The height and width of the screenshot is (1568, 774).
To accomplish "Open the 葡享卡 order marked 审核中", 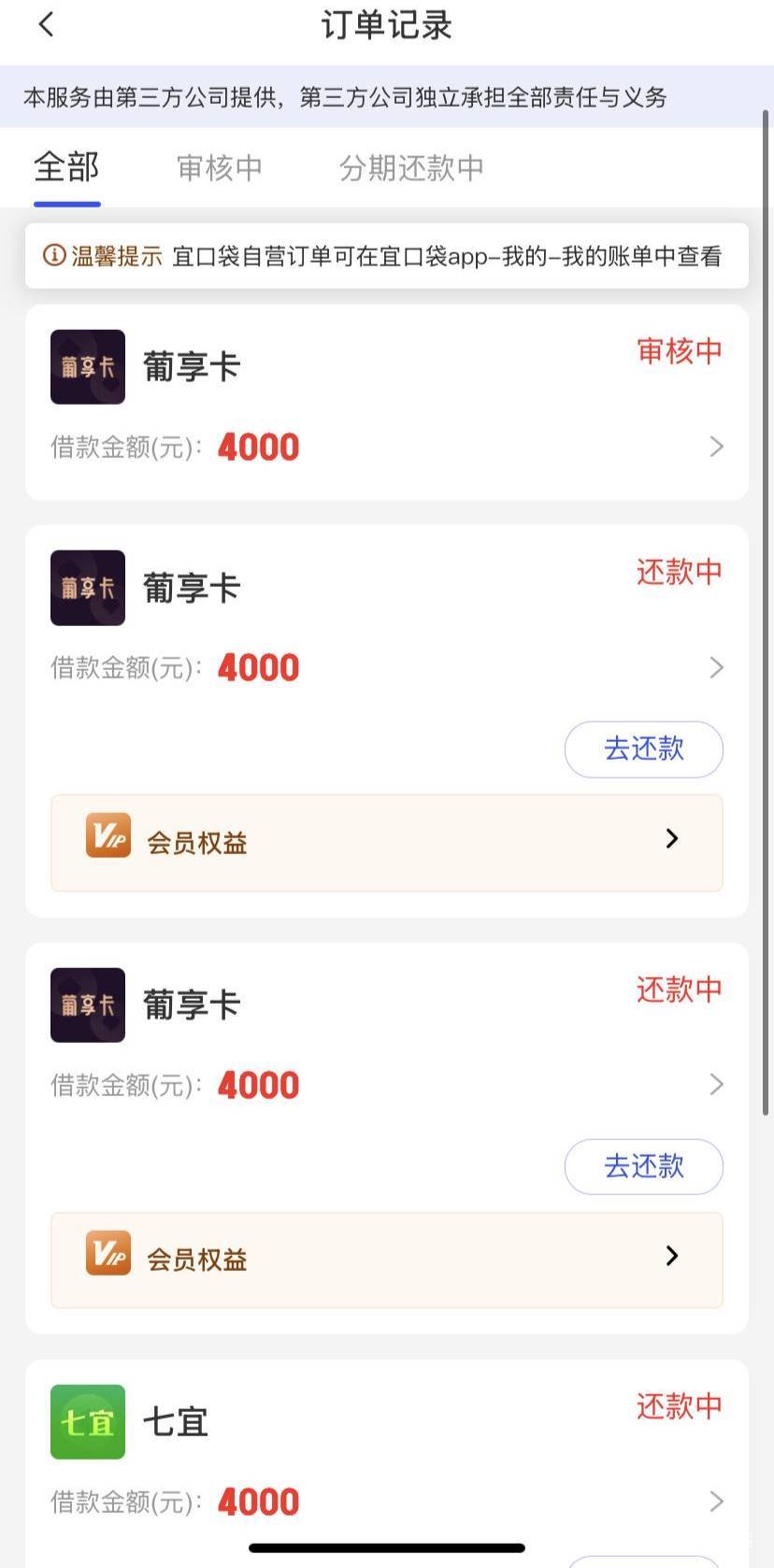I will [386, 403].
